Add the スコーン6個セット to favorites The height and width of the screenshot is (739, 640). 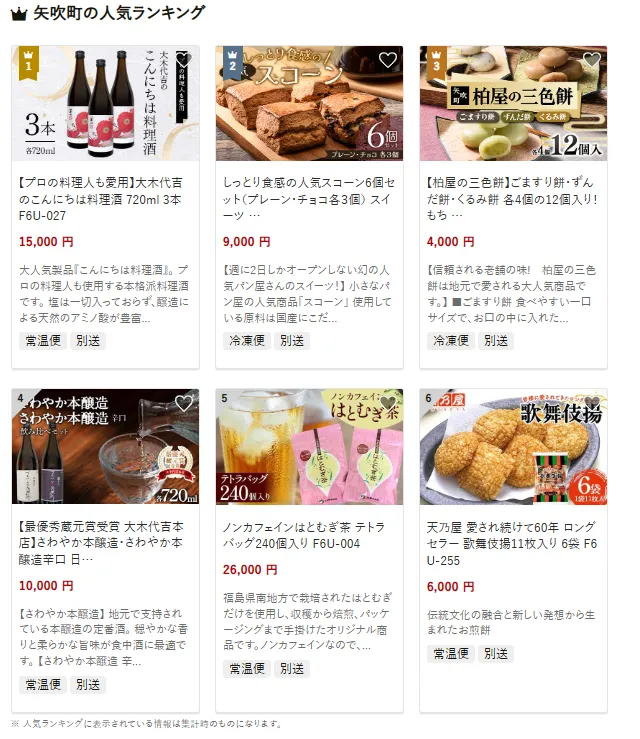tap(387, 60)
